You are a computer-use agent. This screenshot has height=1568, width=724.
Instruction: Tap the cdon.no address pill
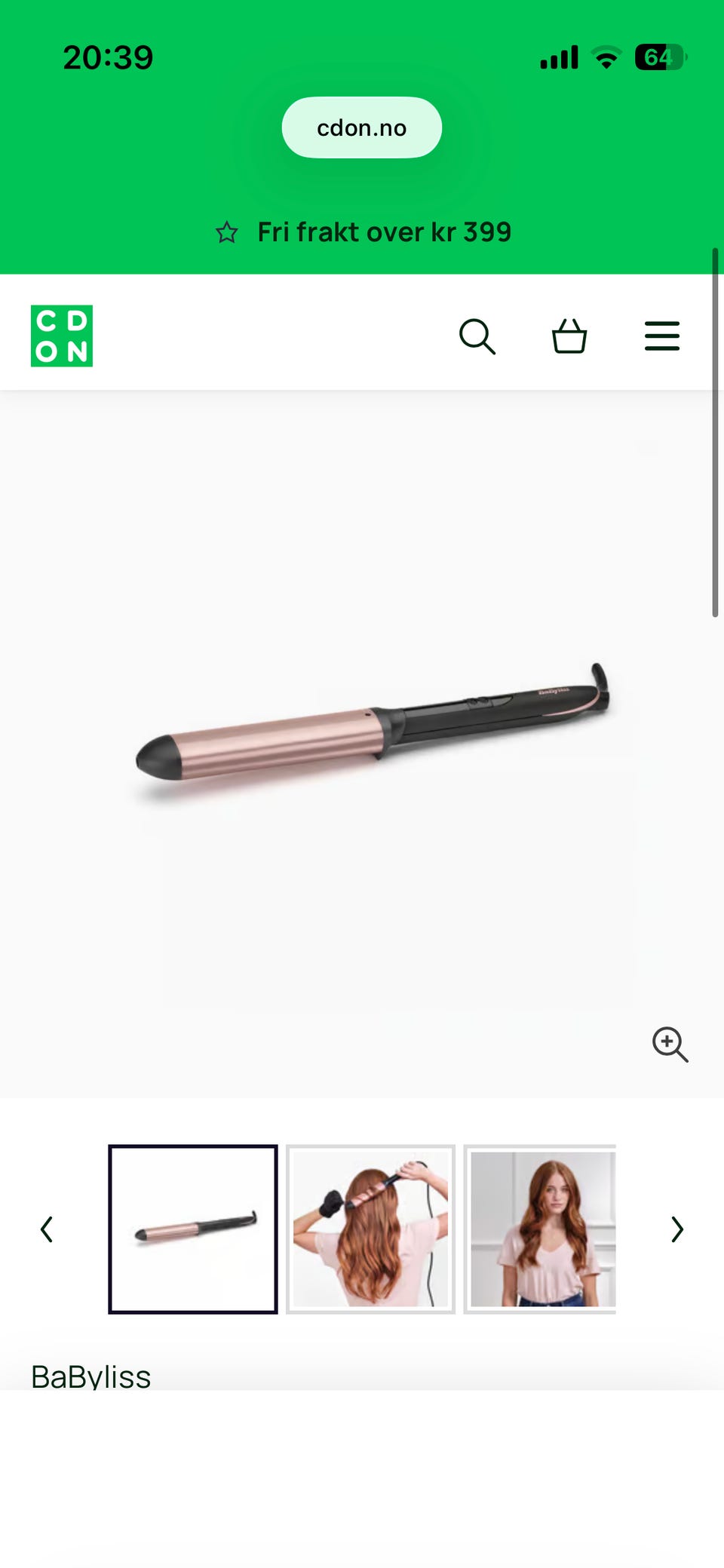pyautogui.click(x=361, y=127)
